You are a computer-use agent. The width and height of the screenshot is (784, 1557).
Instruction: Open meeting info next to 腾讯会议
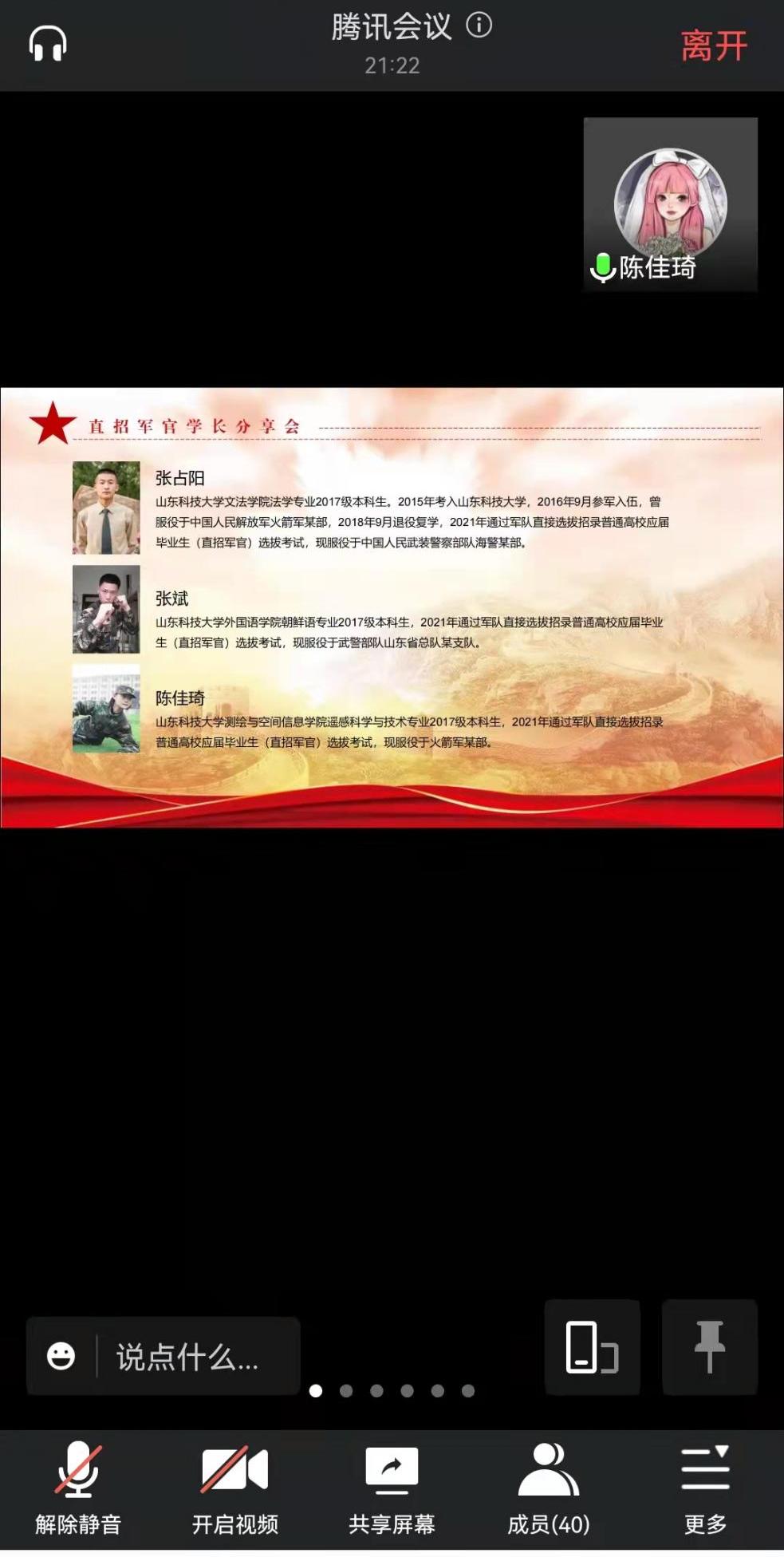pos(479,26)
